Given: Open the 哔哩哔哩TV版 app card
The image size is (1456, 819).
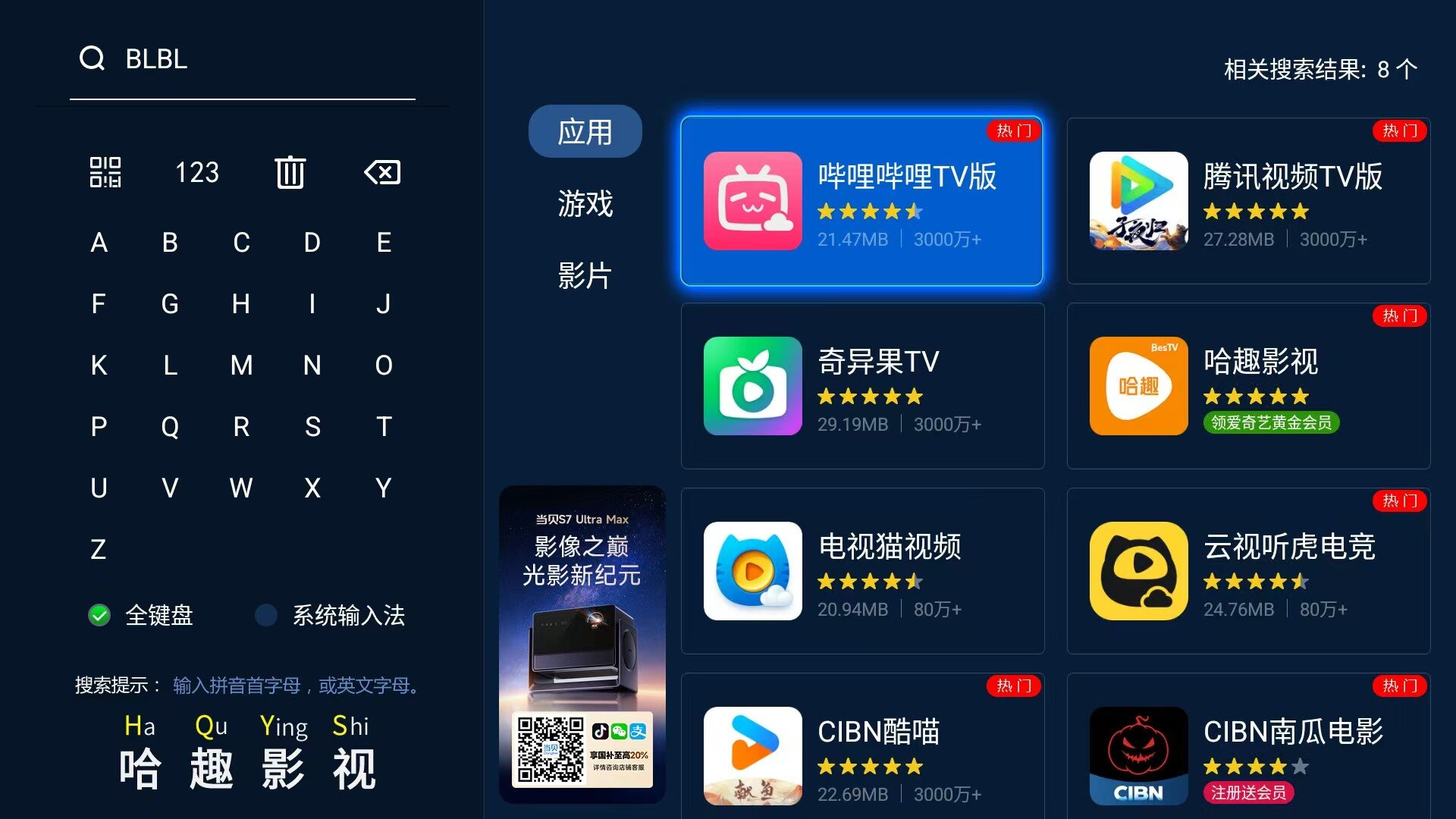Looking at the screenshot, I should pyautogui.click(x=861, y=201).
